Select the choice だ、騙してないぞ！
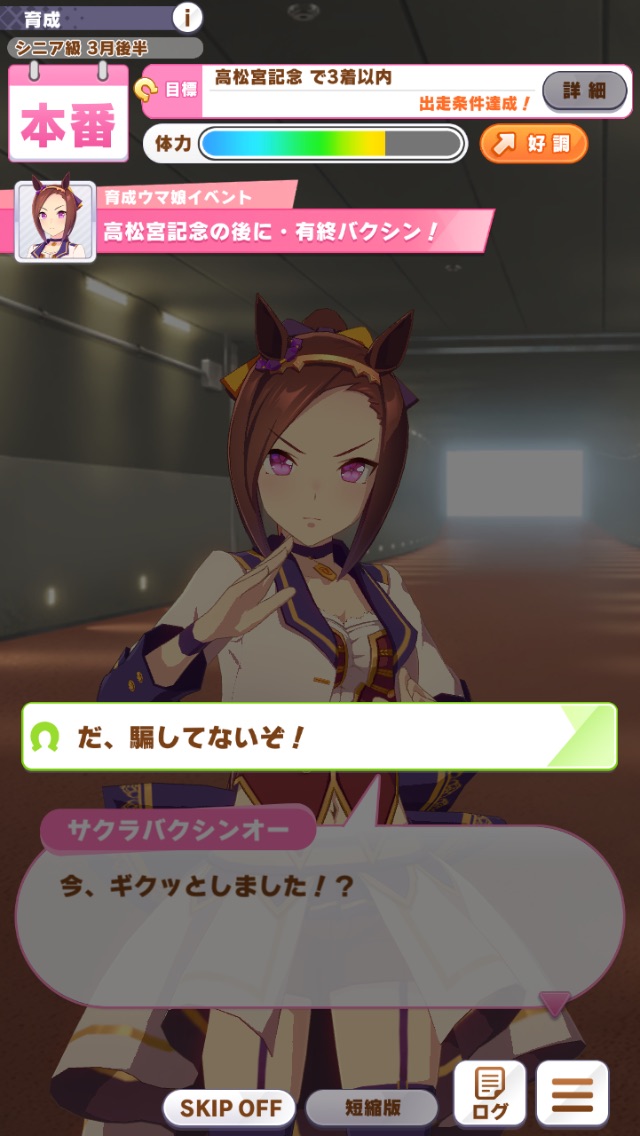 [319, 737]
